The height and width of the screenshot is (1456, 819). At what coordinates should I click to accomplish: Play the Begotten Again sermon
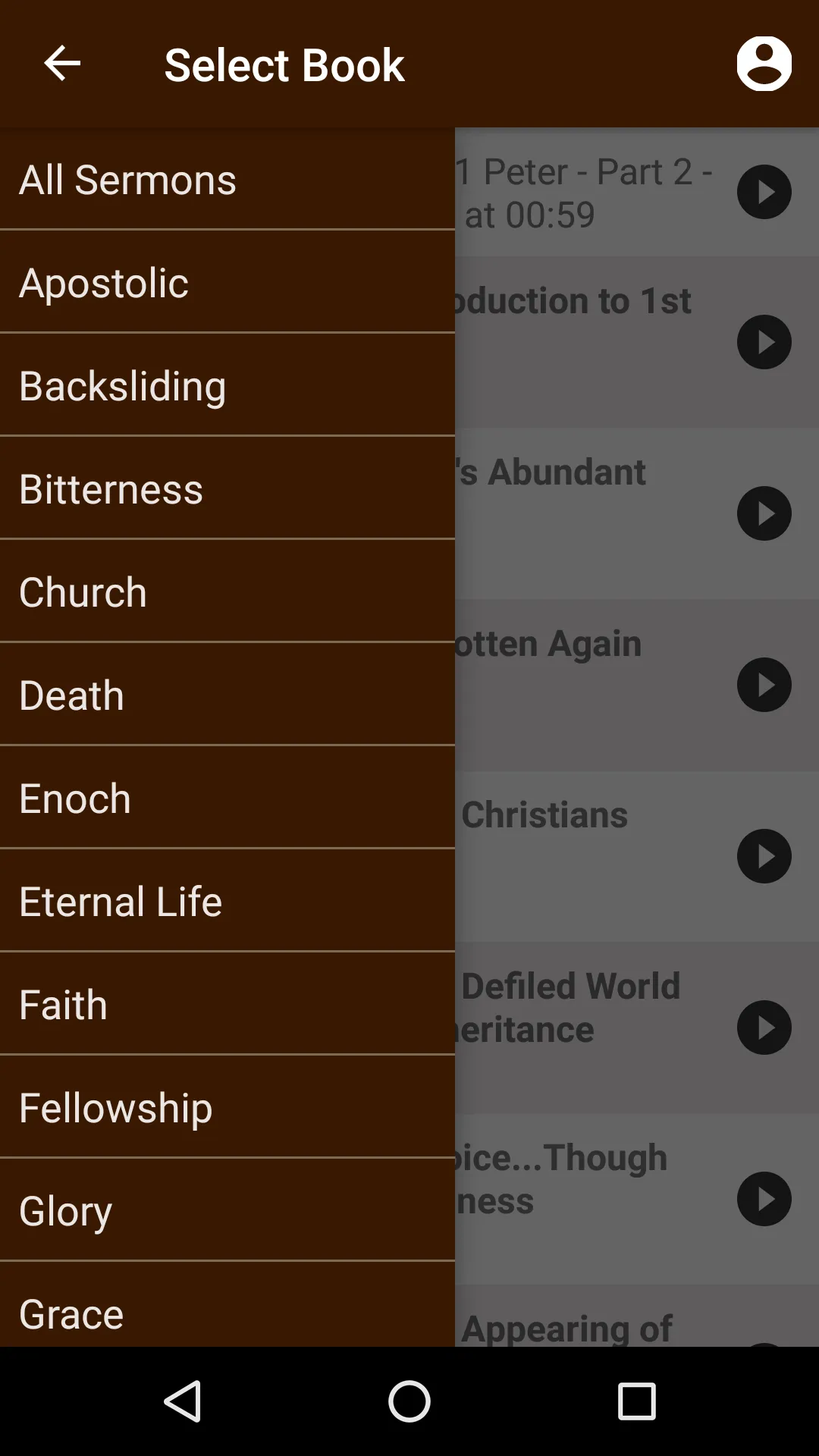[764, 685]
